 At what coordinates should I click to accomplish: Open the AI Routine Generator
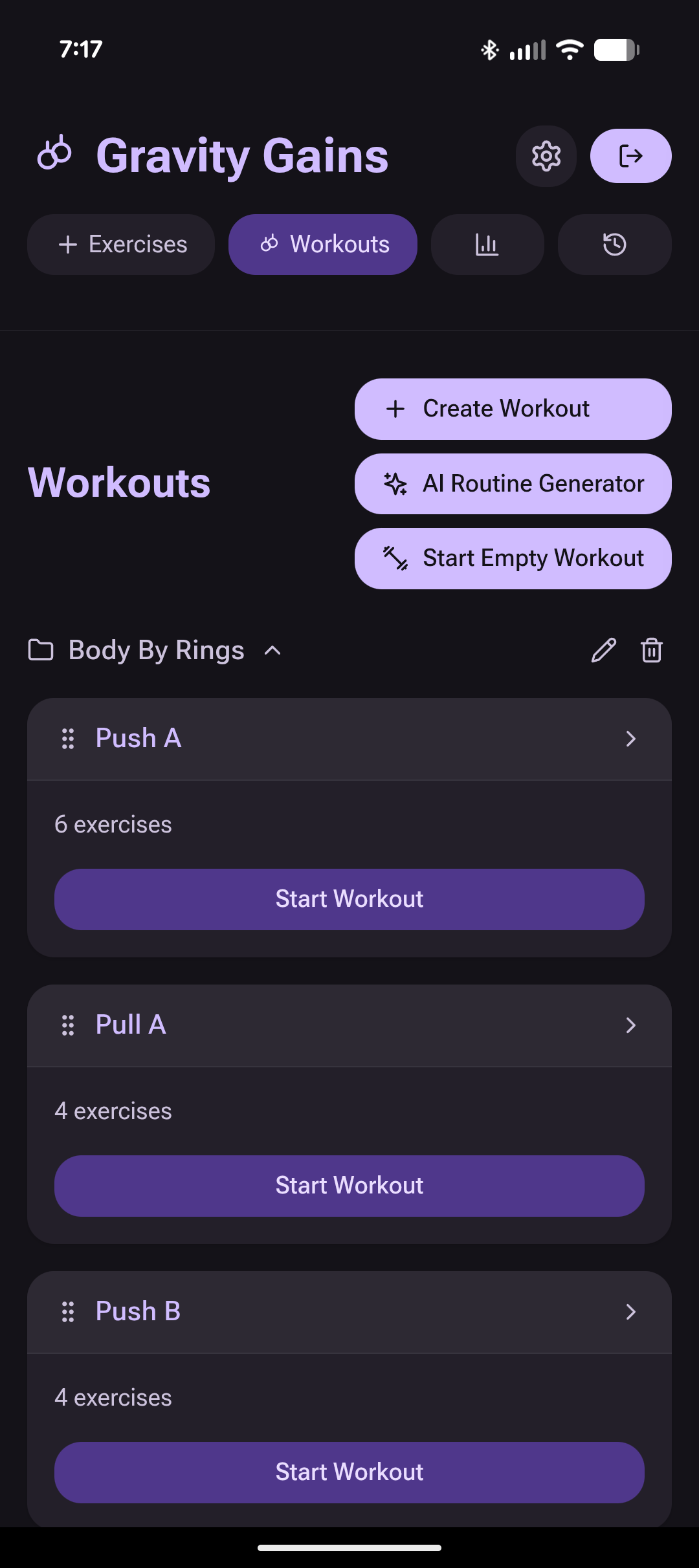(x=512, y=483)
